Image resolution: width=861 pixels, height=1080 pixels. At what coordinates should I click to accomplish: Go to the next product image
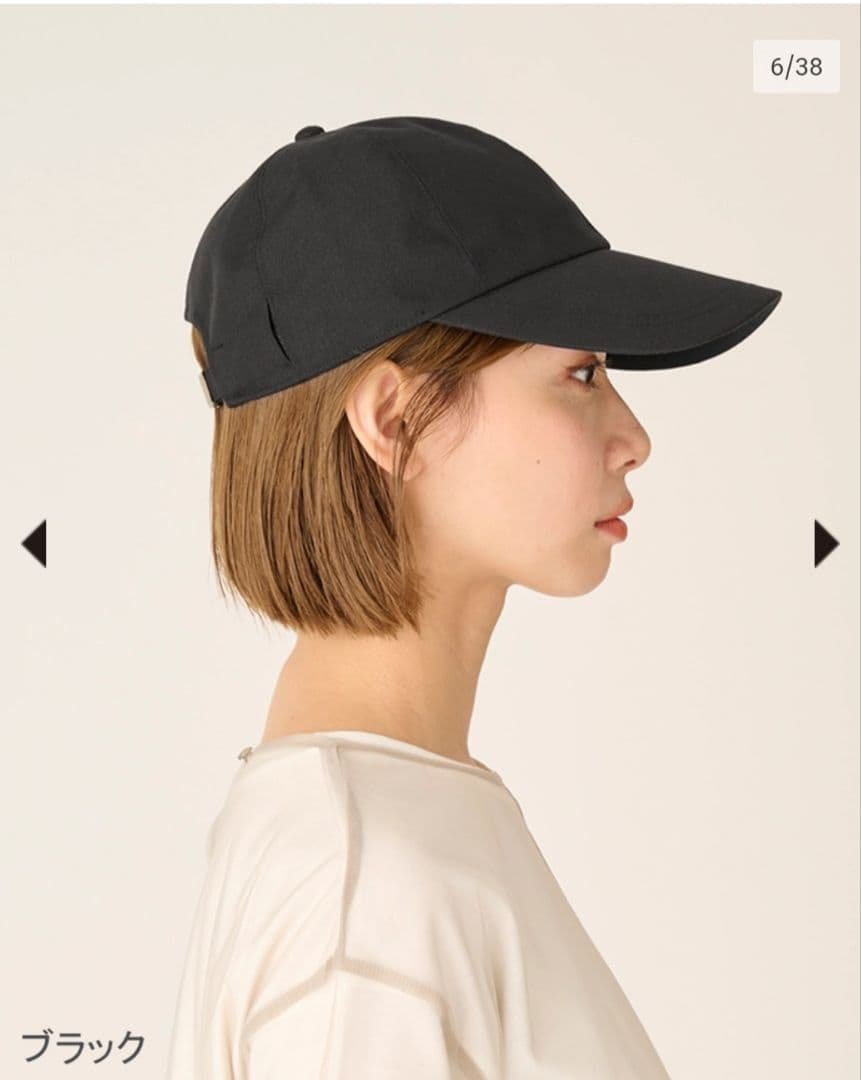825,543
